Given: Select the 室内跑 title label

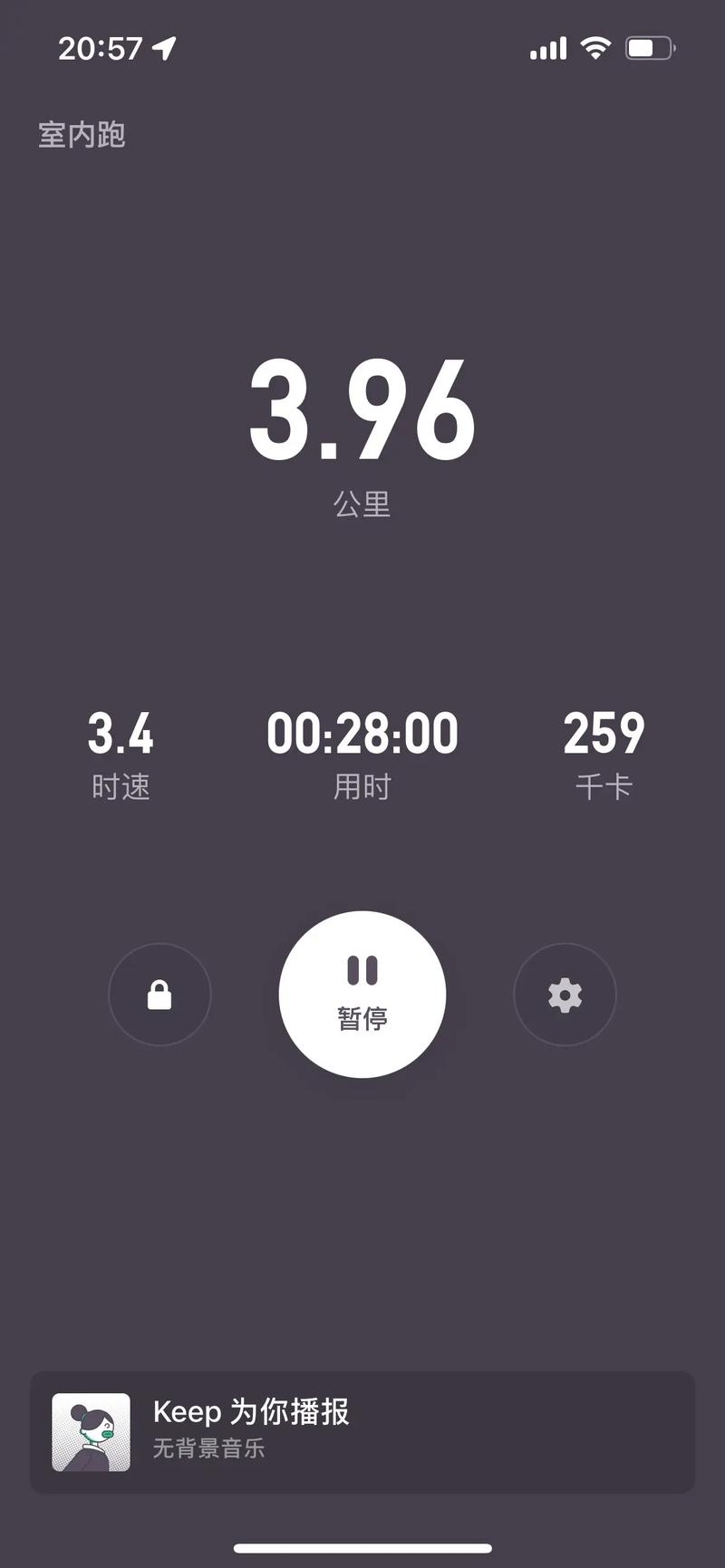Looking at the screenshot, I should coord(82,134).
